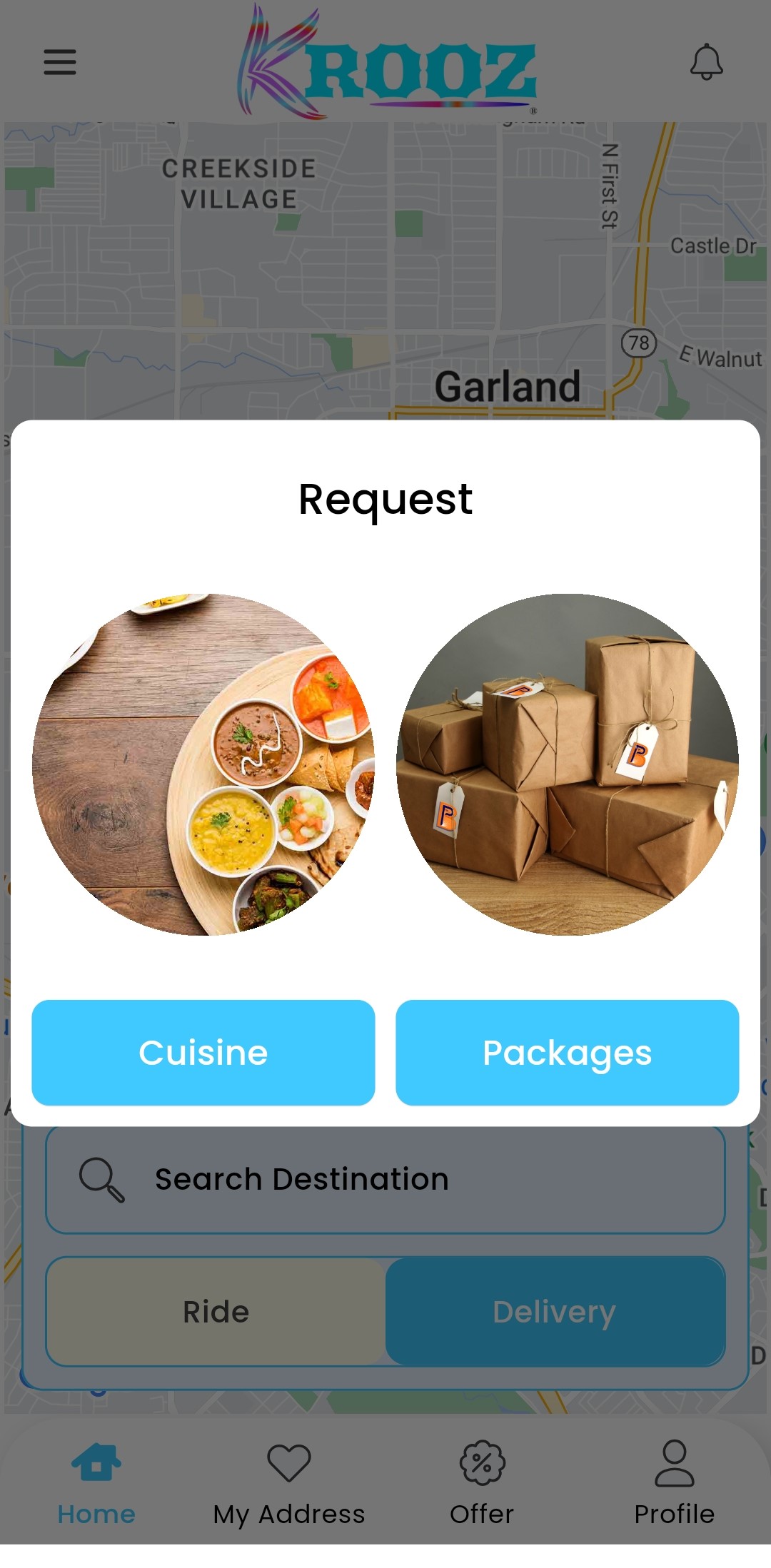Image resolution: width=771 pixels, height=1568 pixels.
Task: Open the notifications bell
Action: click(706, 62)
